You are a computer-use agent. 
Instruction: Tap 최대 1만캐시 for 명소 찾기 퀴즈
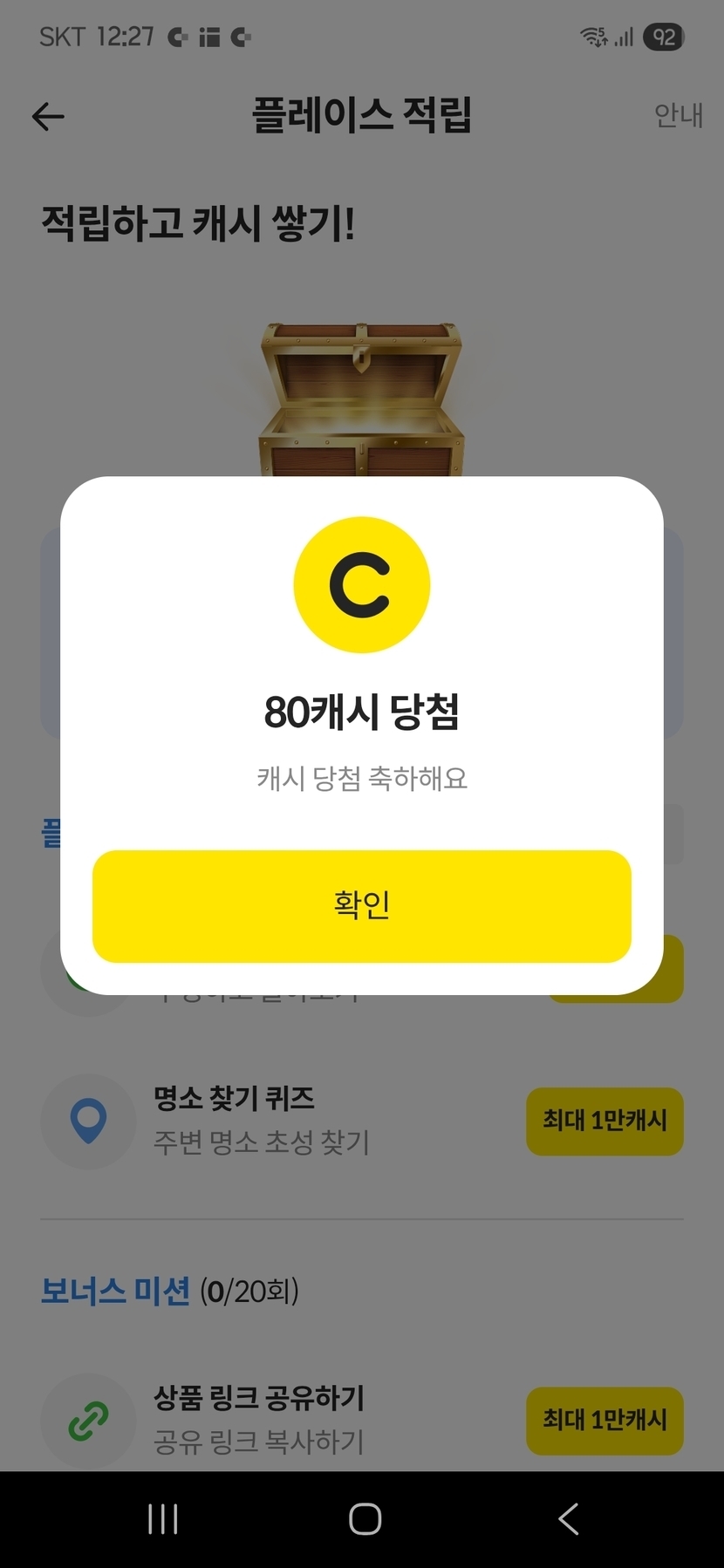tap(604, 1121)
